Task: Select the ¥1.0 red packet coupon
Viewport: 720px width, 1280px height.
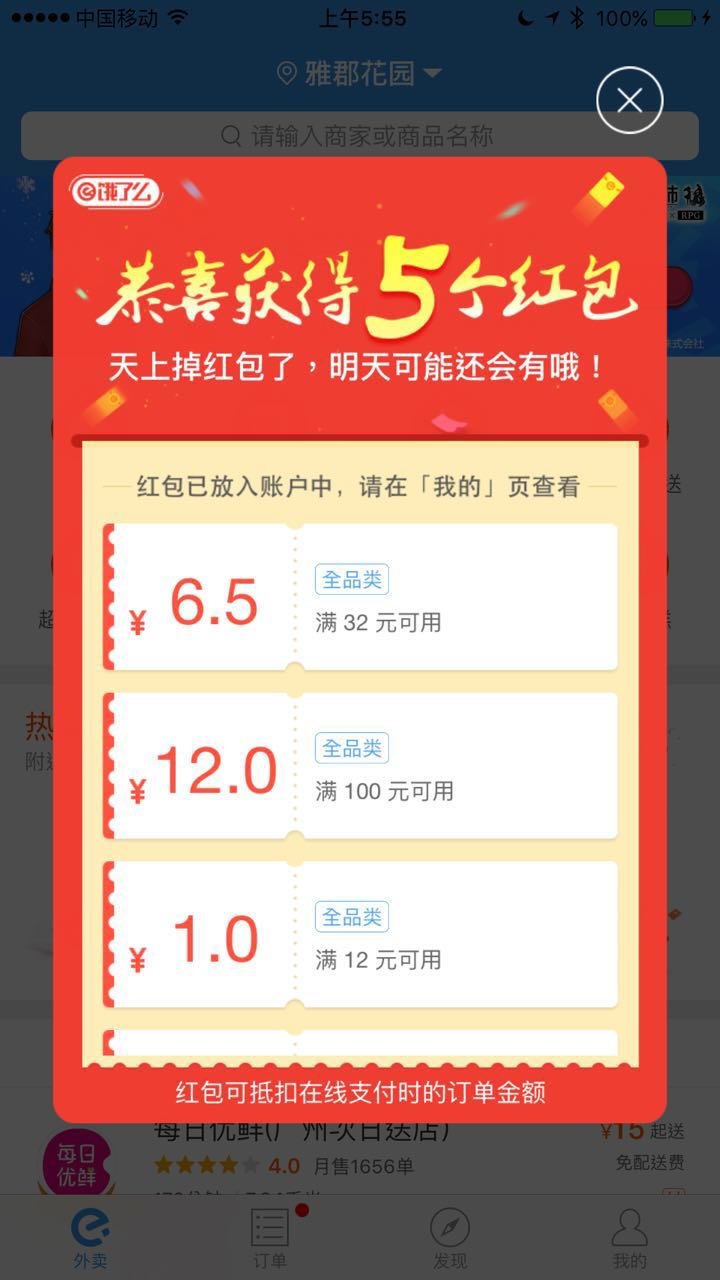Action: point(360,935)
